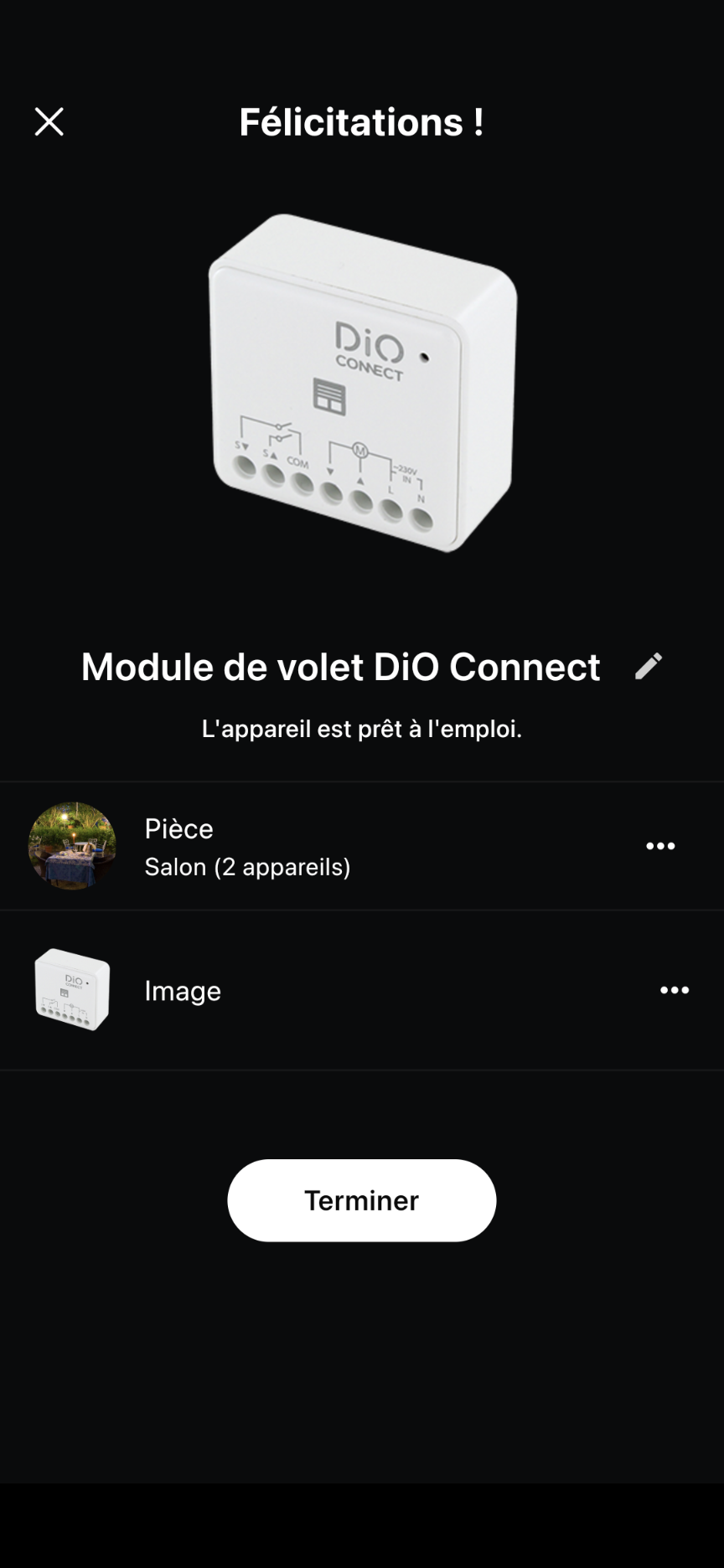
Task: Tap the Terminer button
Action: [361, 1200]
